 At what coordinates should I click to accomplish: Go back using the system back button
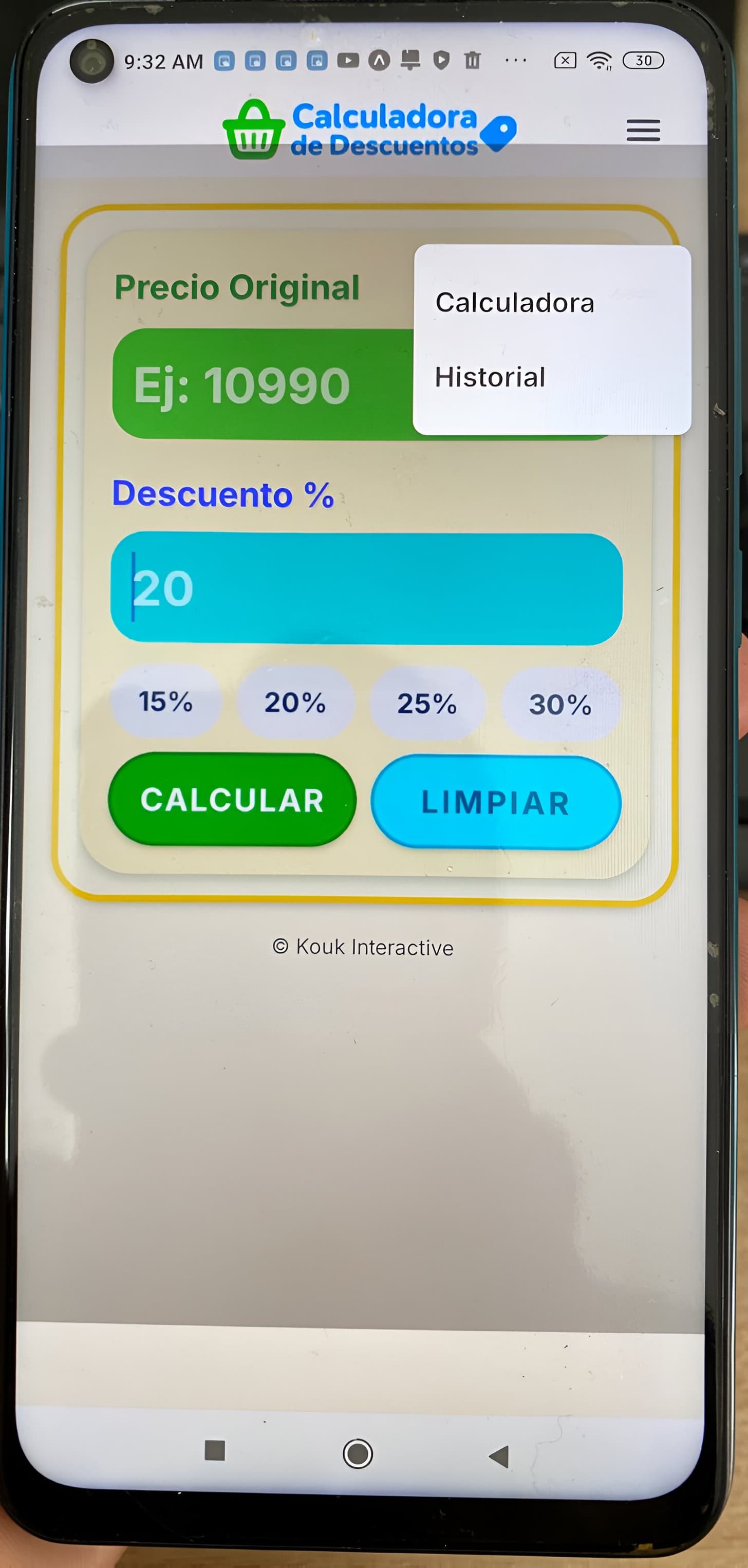tap(499, 1456)
